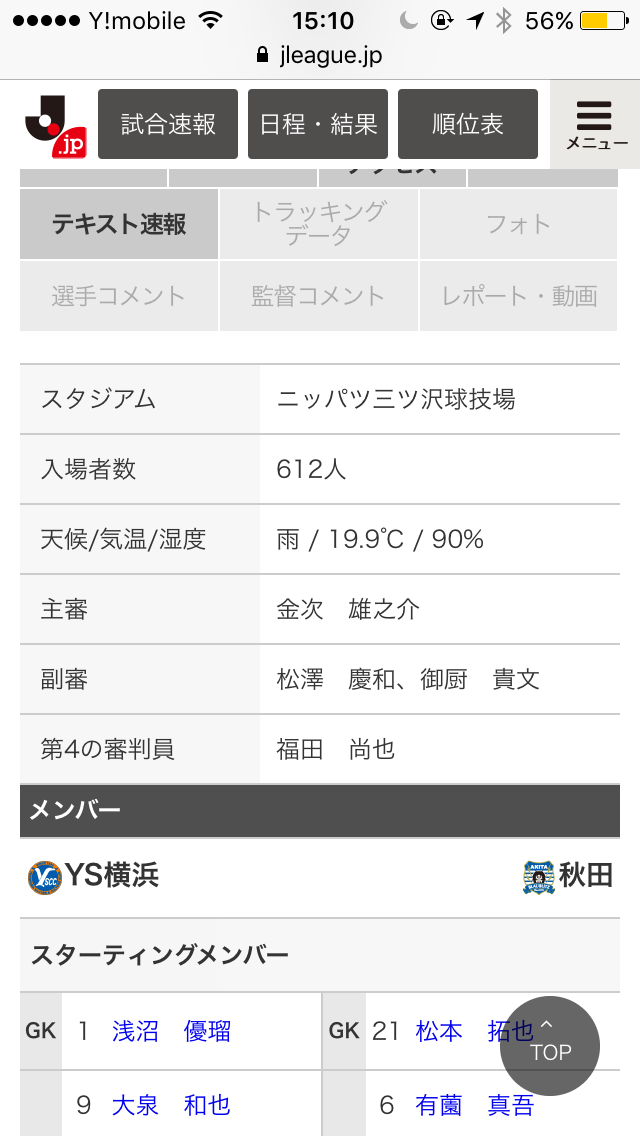Jump back to TOP of page
This screenshot has height=1136, width=640.
550,1046
